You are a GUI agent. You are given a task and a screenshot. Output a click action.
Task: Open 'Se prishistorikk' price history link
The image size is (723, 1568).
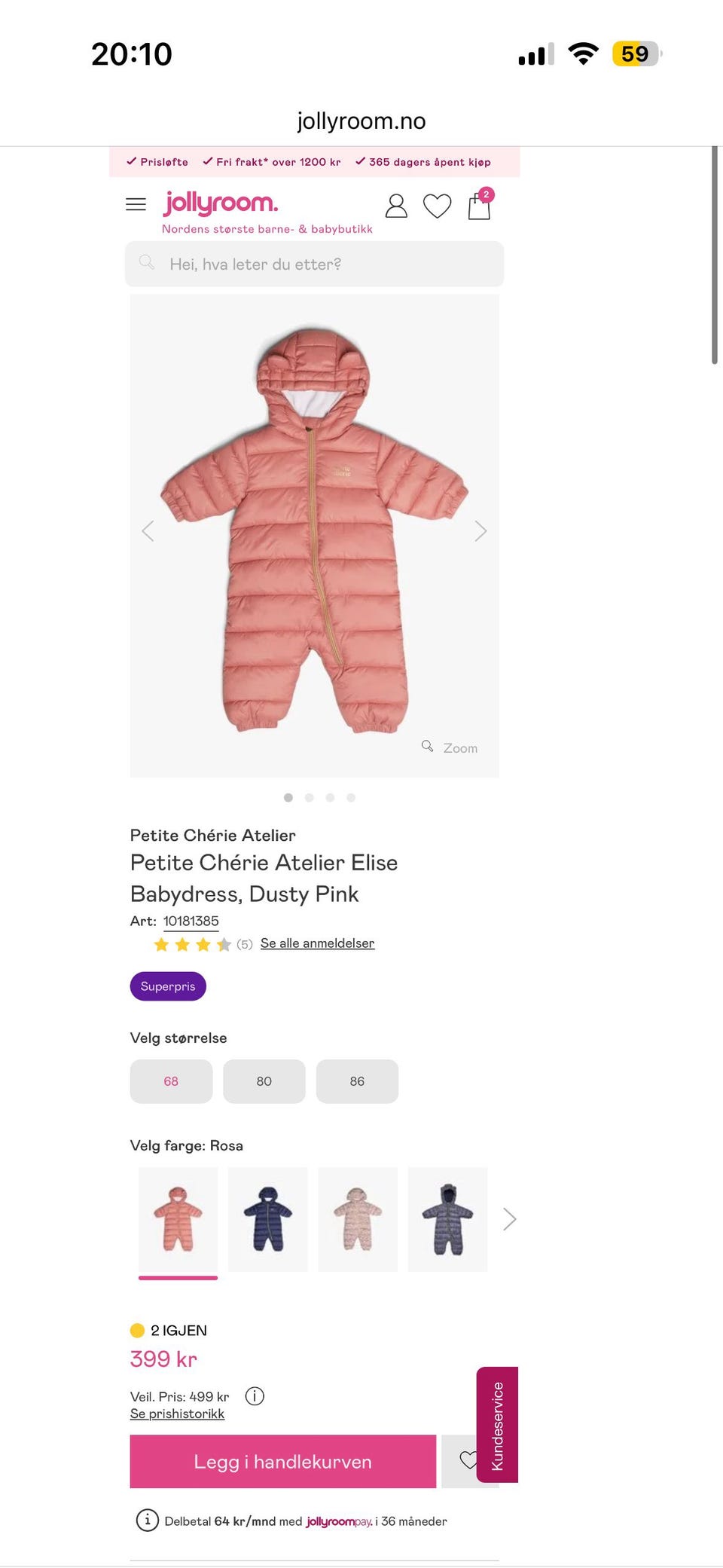pyautogui.click(x=177, y=1414)
